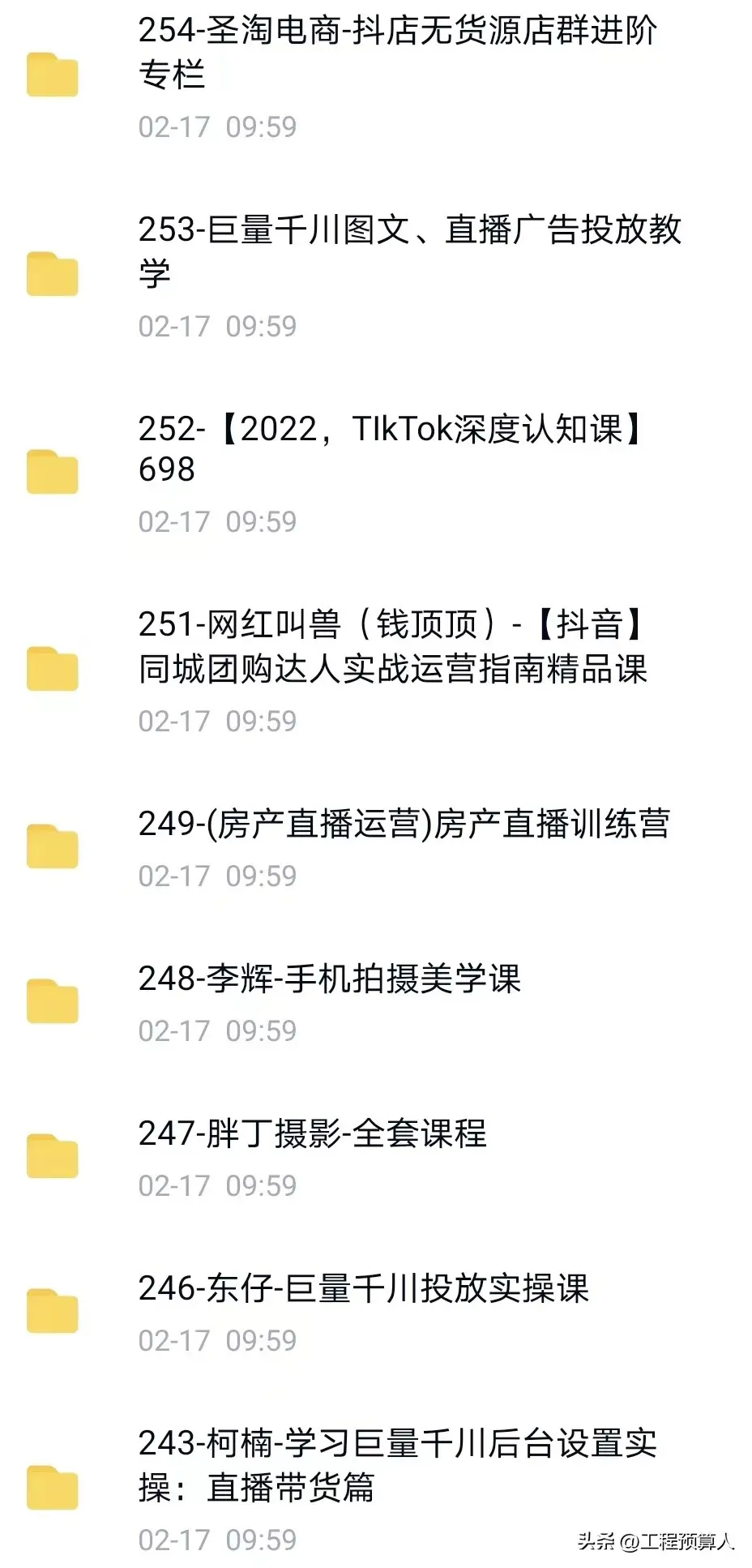
Task: Open folder 248-李辉-手机拍摄美学课
Action: 329,979
